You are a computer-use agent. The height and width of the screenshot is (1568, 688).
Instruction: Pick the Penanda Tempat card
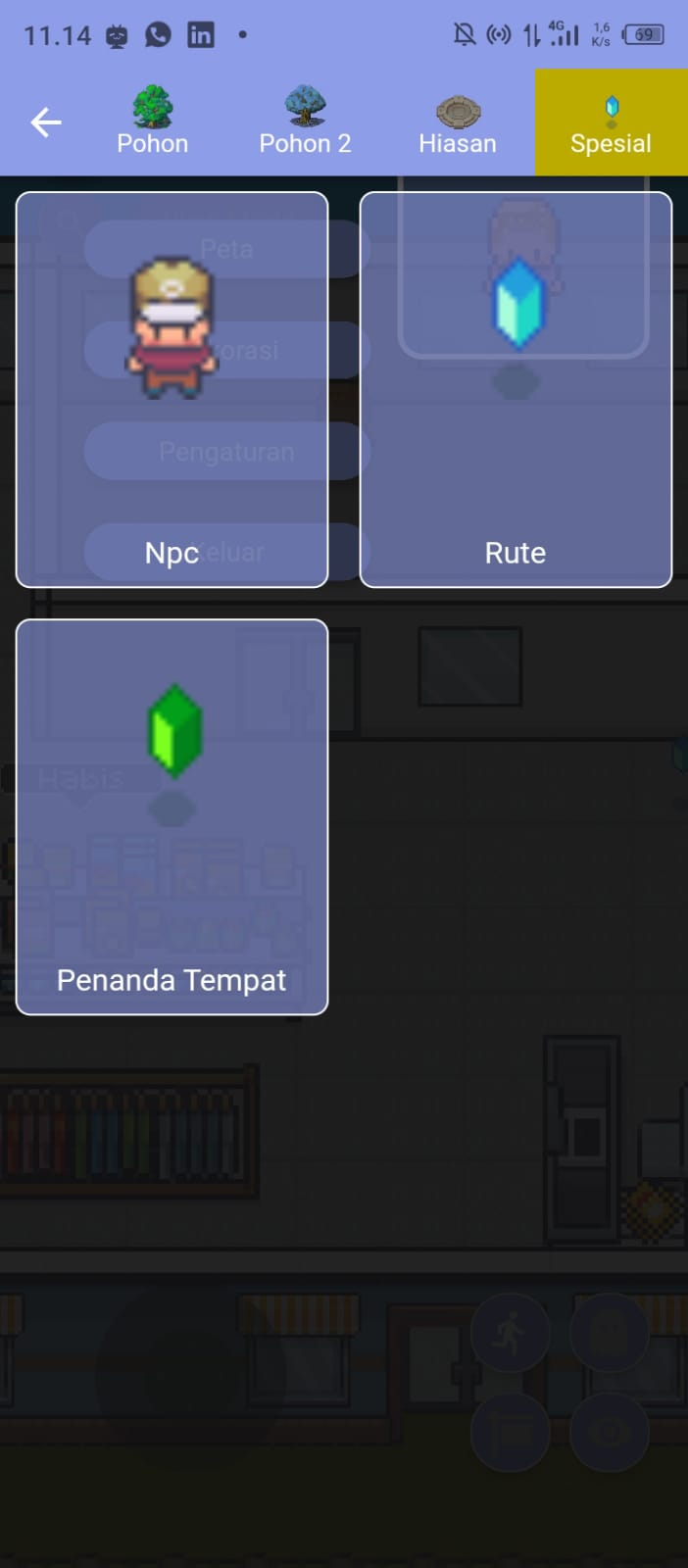(172, 816)
